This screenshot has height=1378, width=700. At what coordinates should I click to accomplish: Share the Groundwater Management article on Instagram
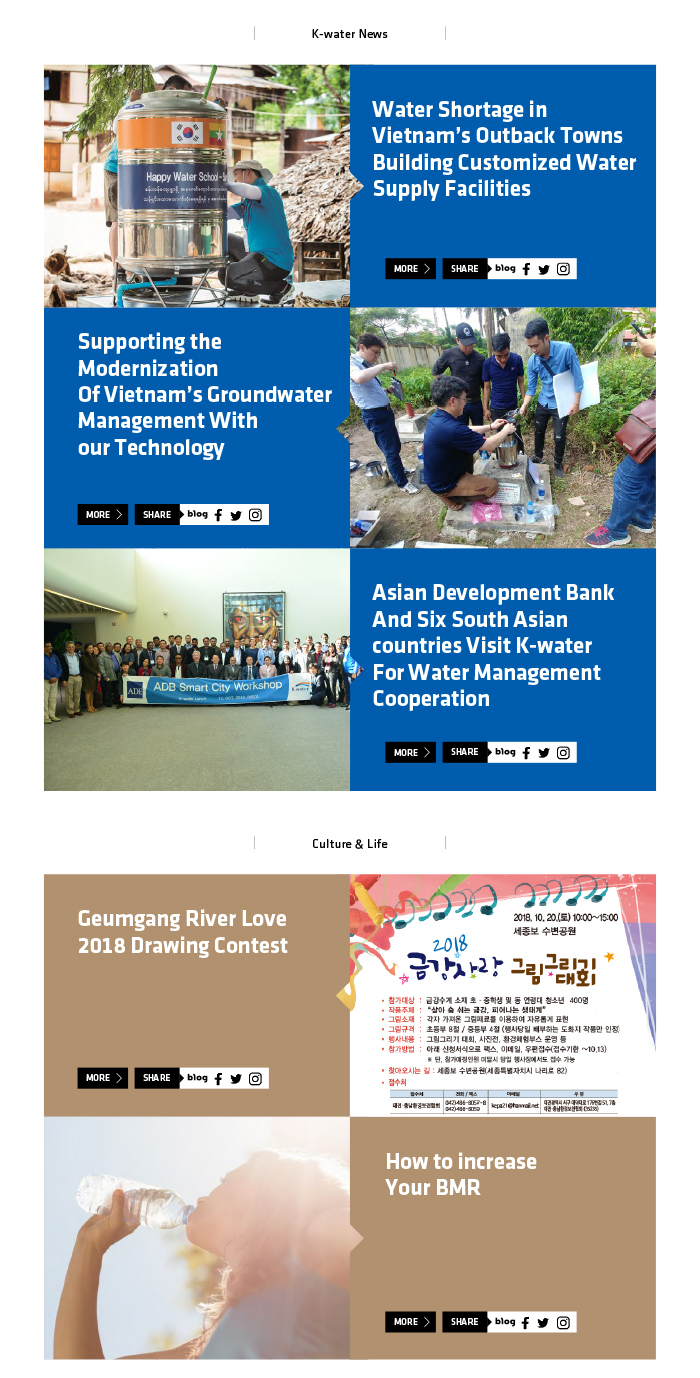(x=255, y=515)
